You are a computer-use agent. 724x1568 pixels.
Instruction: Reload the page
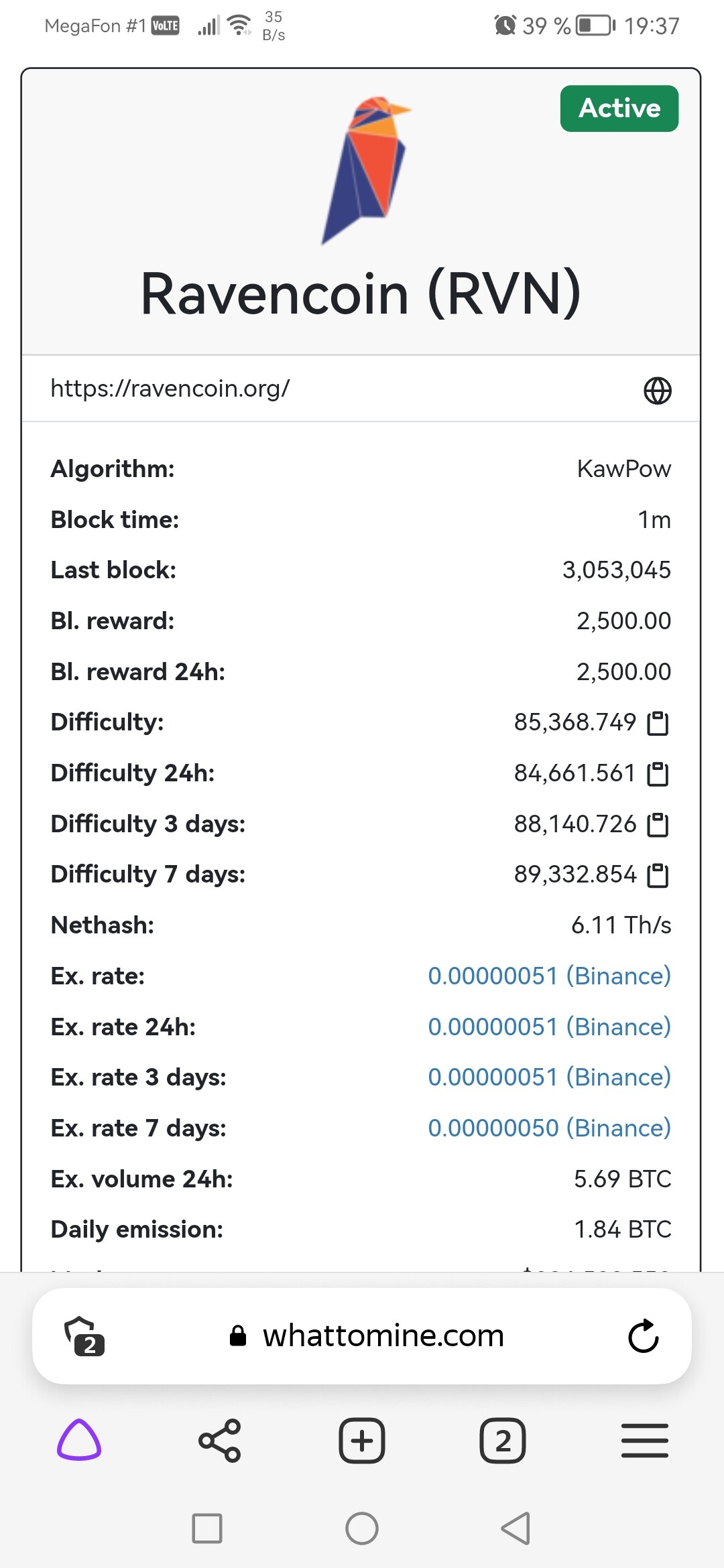(x=644, y=1336)
